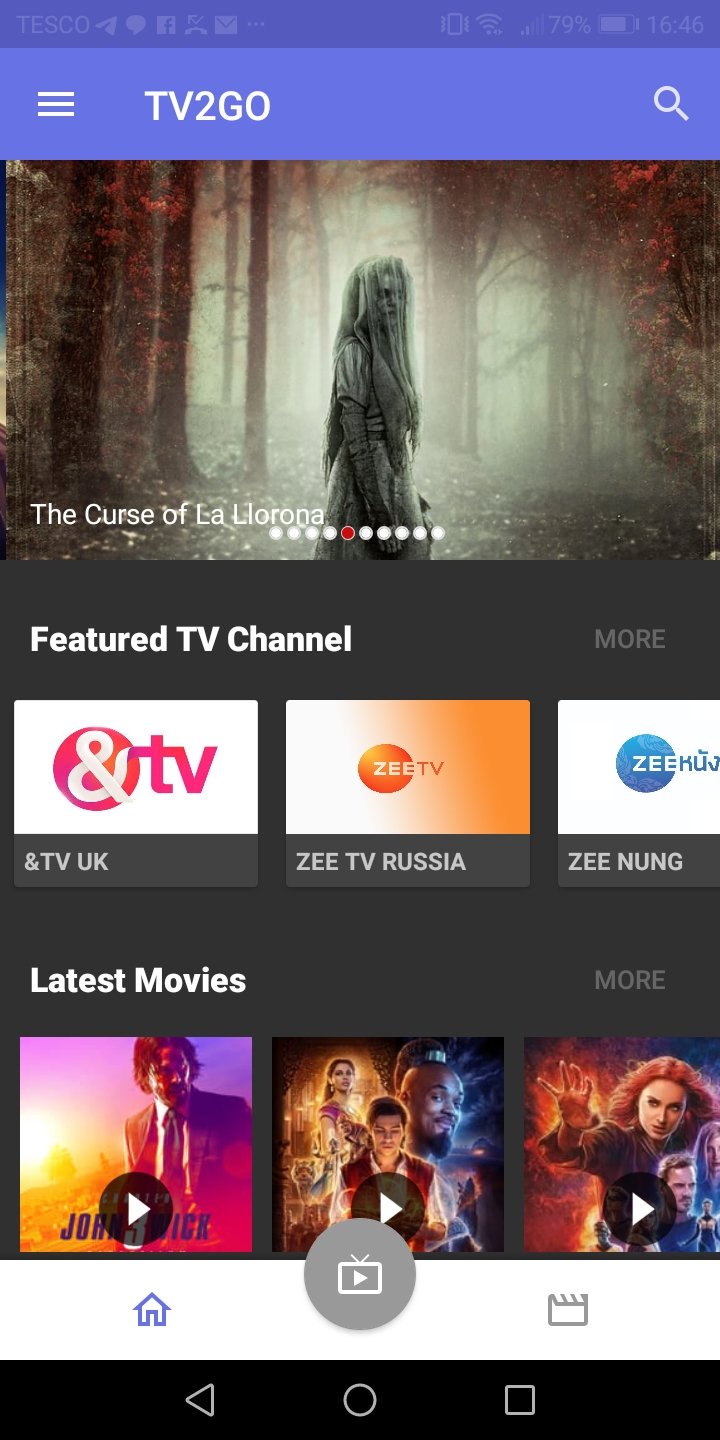Go back with the system back button

(200, 1400)
